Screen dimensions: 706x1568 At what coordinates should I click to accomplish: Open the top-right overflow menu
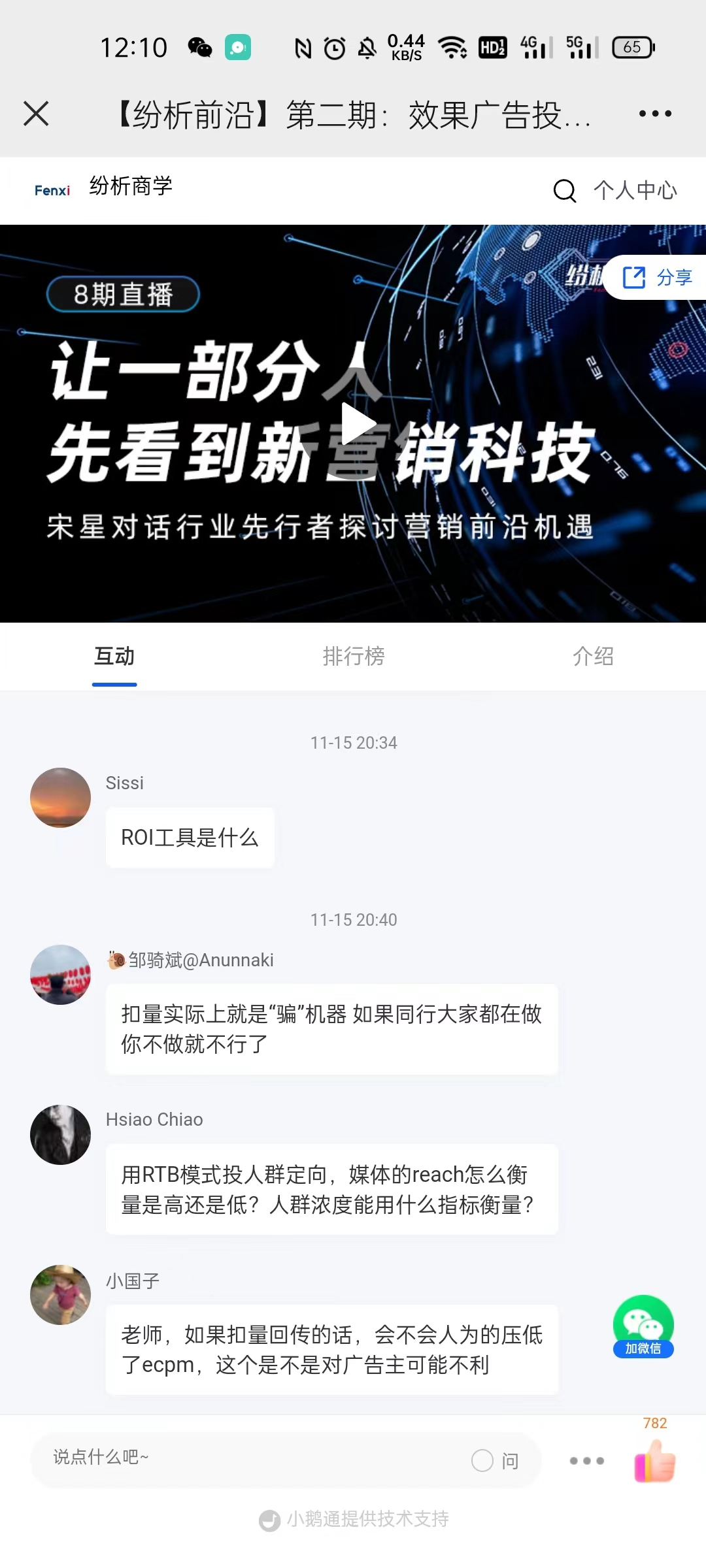pos(654,114)
